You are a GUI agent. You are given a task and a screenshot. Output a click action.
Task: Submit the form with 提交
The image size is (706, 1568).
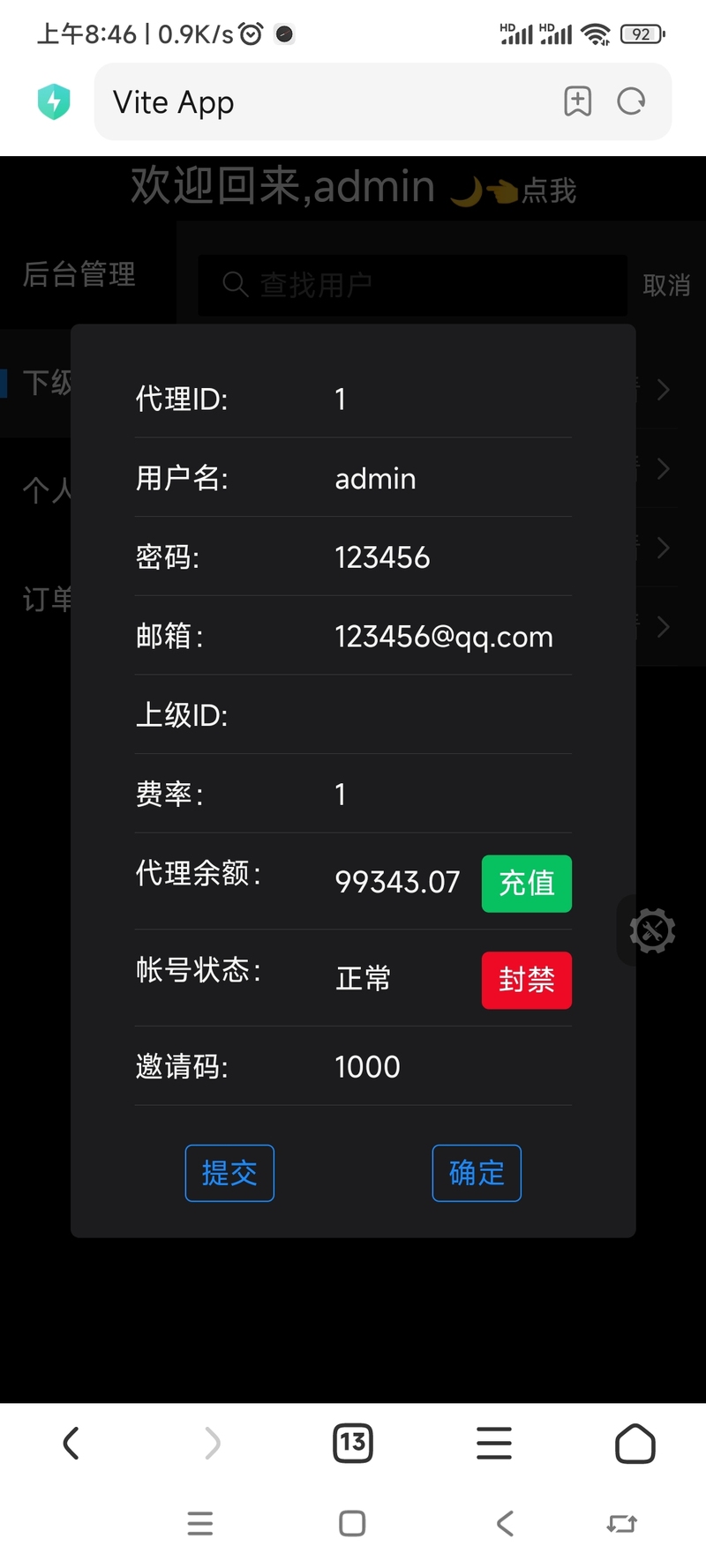coord(229,1173)
